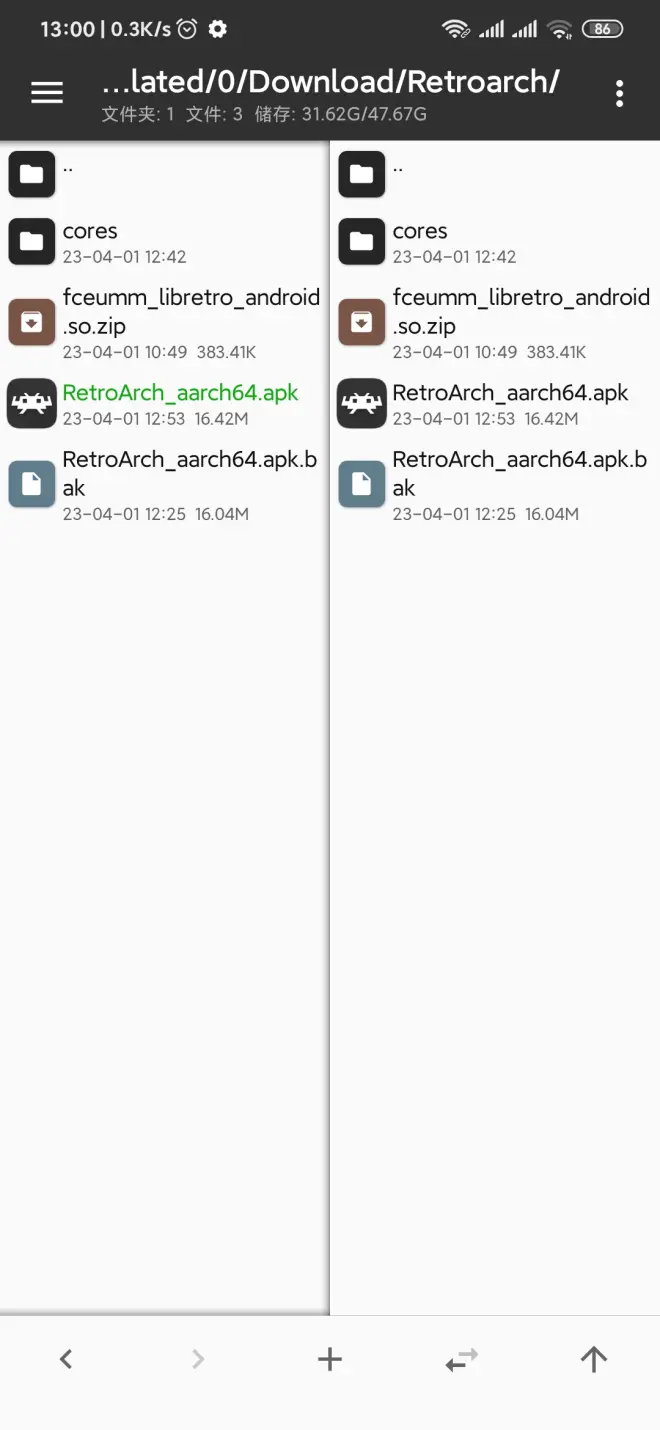660x1430 pixels.
Task: Open the hamburger drawer menu
Action: [47, 93]
